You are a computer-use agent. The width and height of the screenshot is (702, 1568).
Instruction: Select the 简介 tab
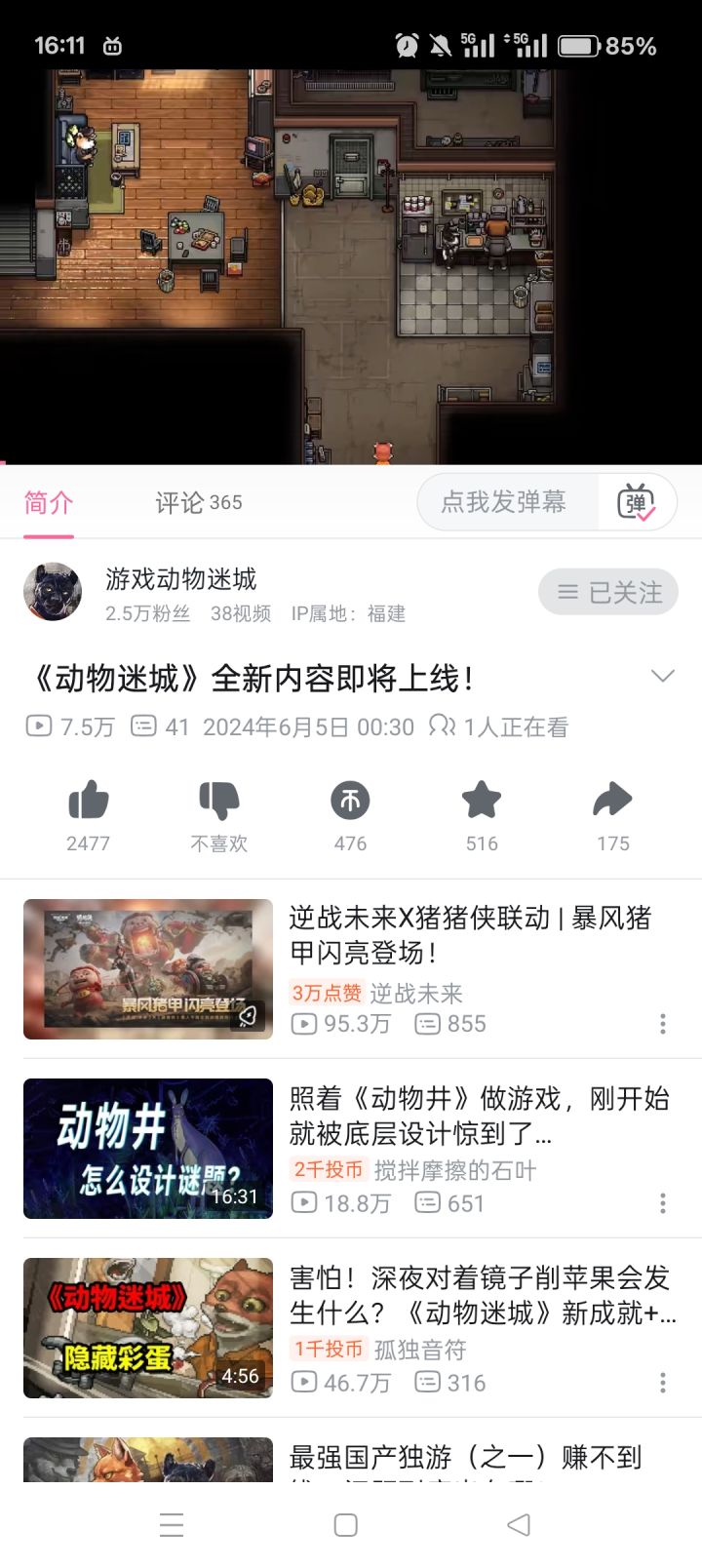click(49, 502)
